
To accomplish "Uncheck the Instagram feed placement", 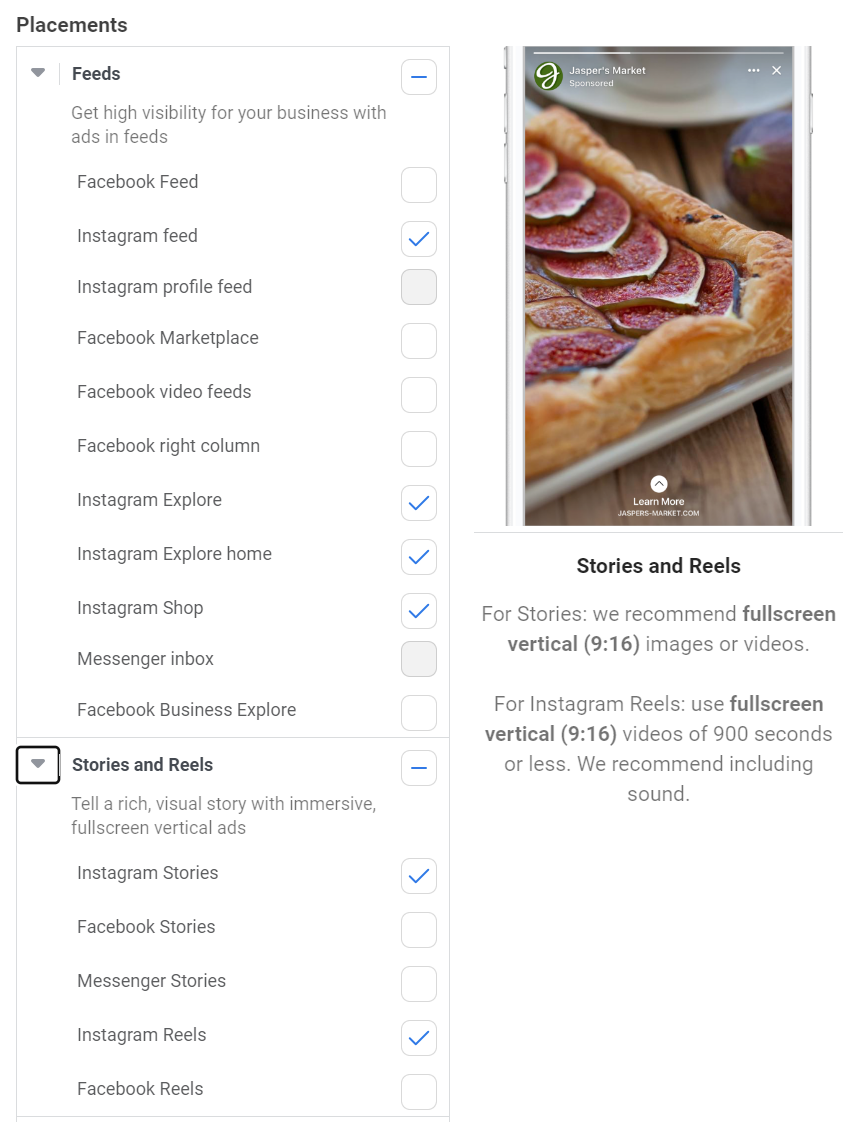I will (419, 239).
